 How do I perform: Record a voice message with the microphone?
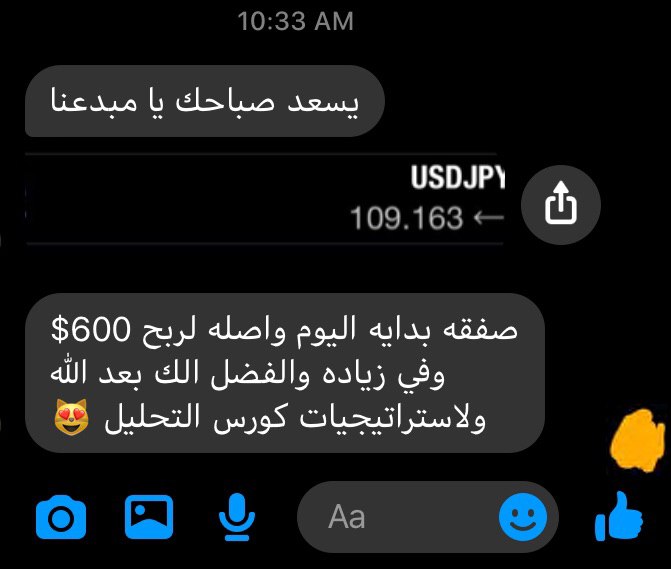(x=234, y=517)
